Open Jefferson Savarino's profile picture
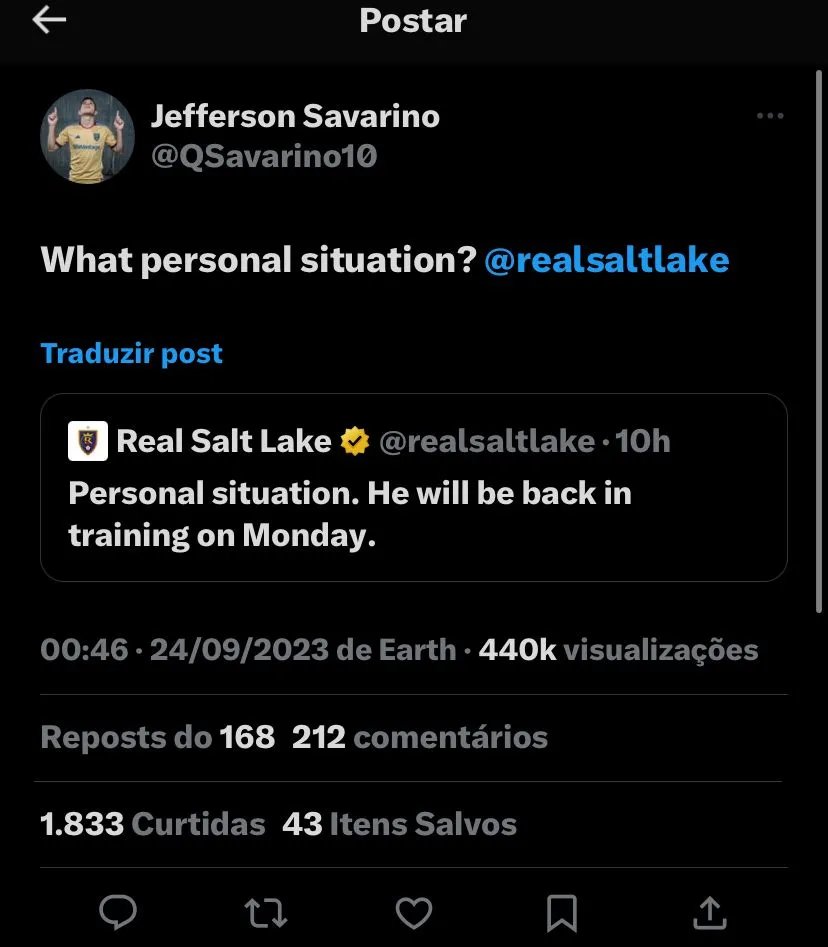 click(x=87, y=136)
